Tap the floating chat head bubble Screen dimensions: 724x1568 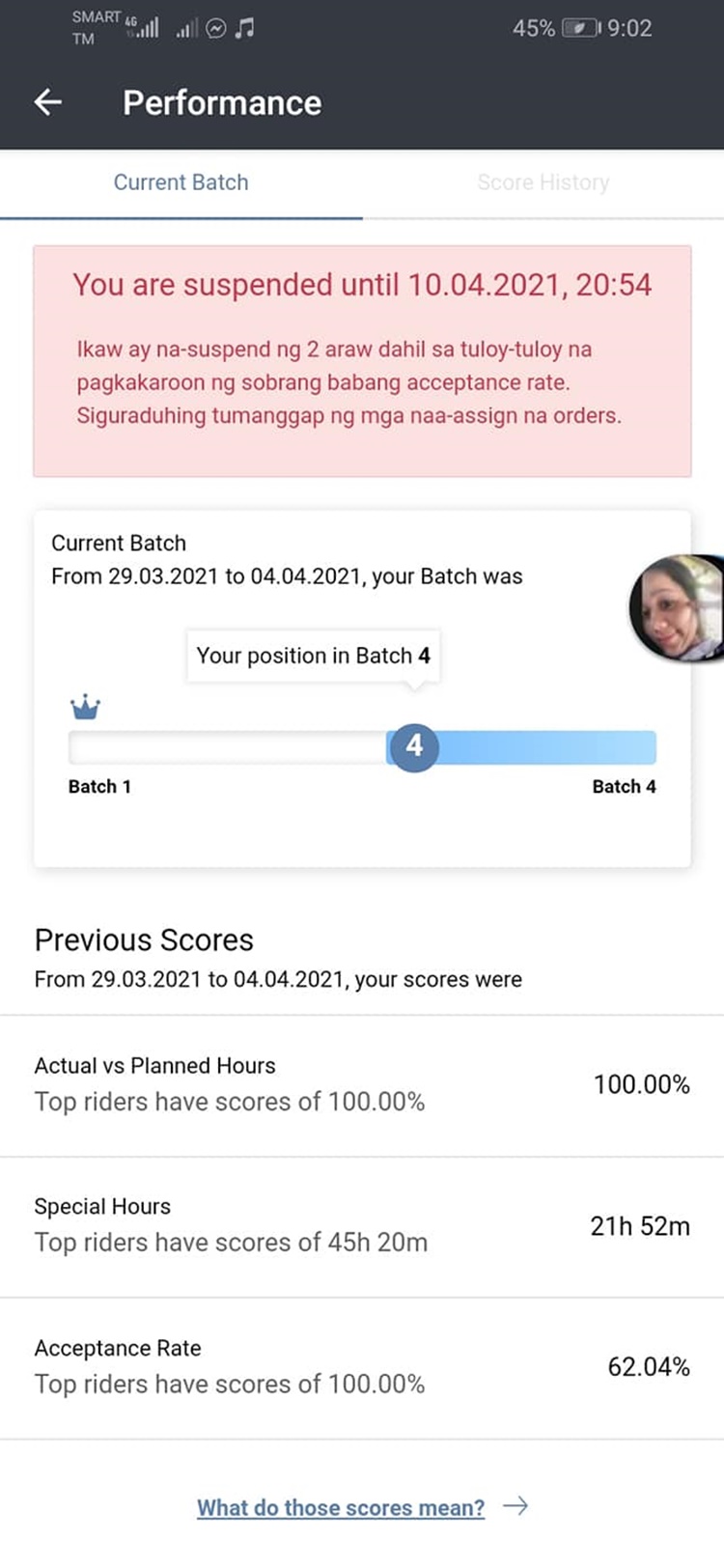677,607
